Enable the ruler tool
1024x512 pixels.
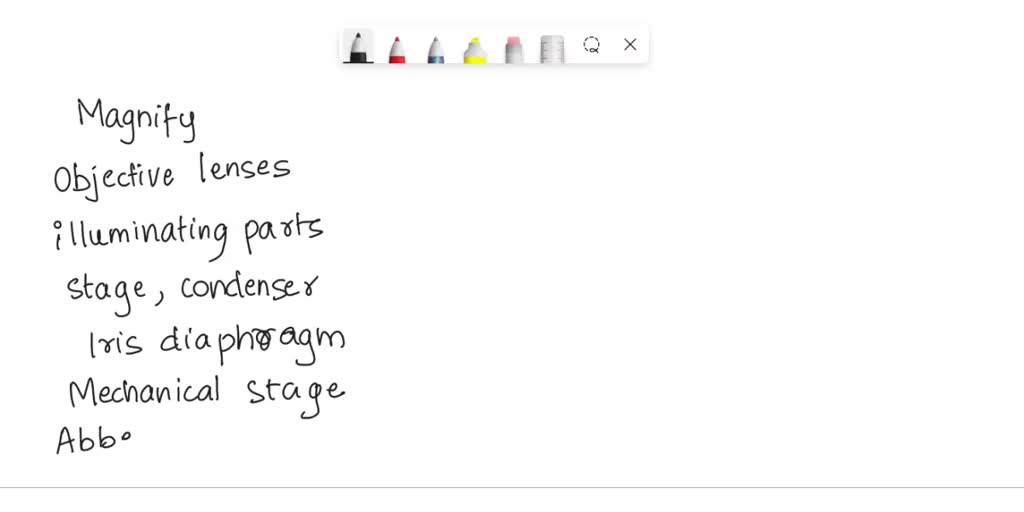pyautogui.click(x=552, y=48)
